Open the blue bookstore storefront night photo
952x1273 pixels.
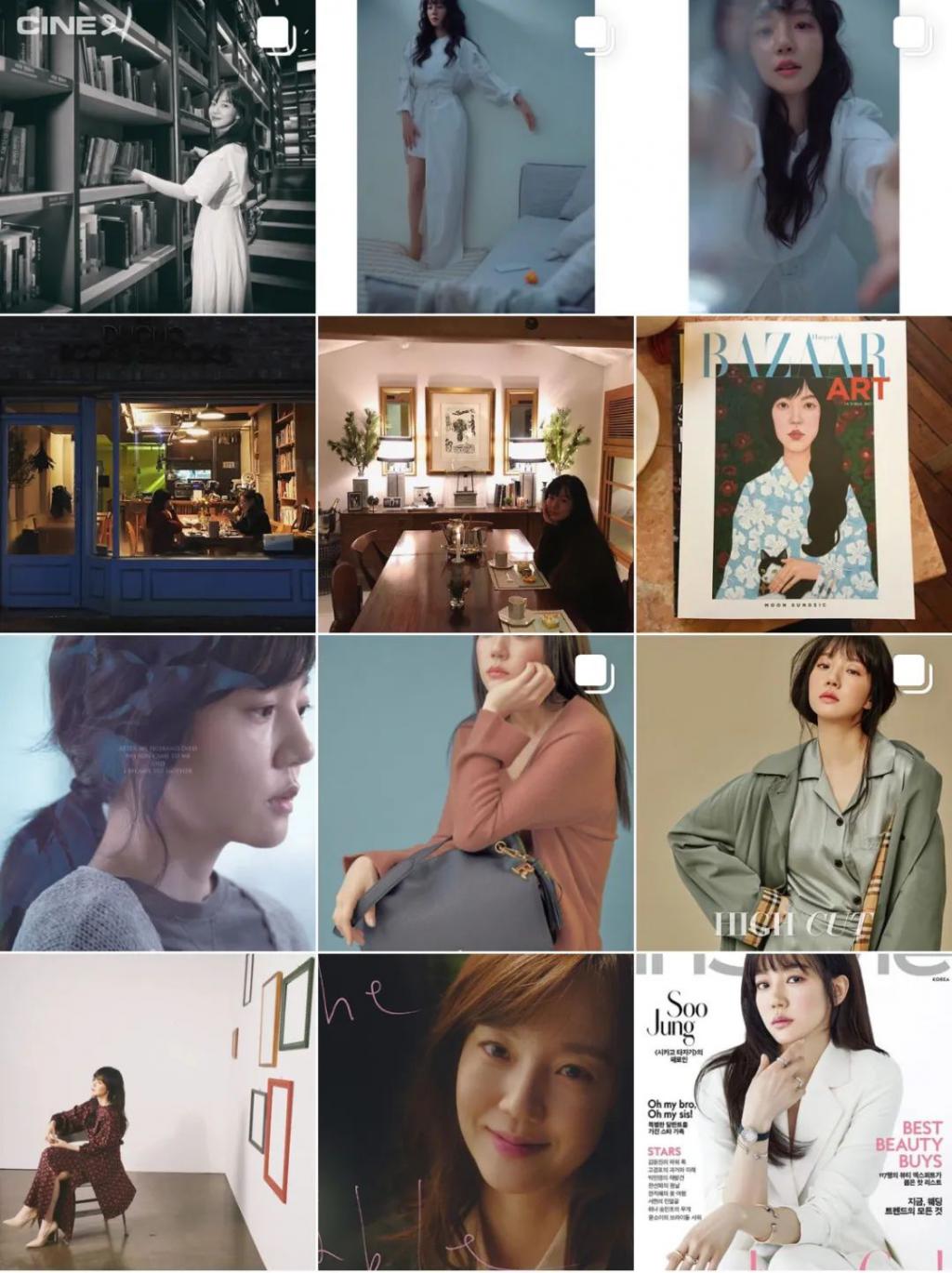click(x=158, y=474)
